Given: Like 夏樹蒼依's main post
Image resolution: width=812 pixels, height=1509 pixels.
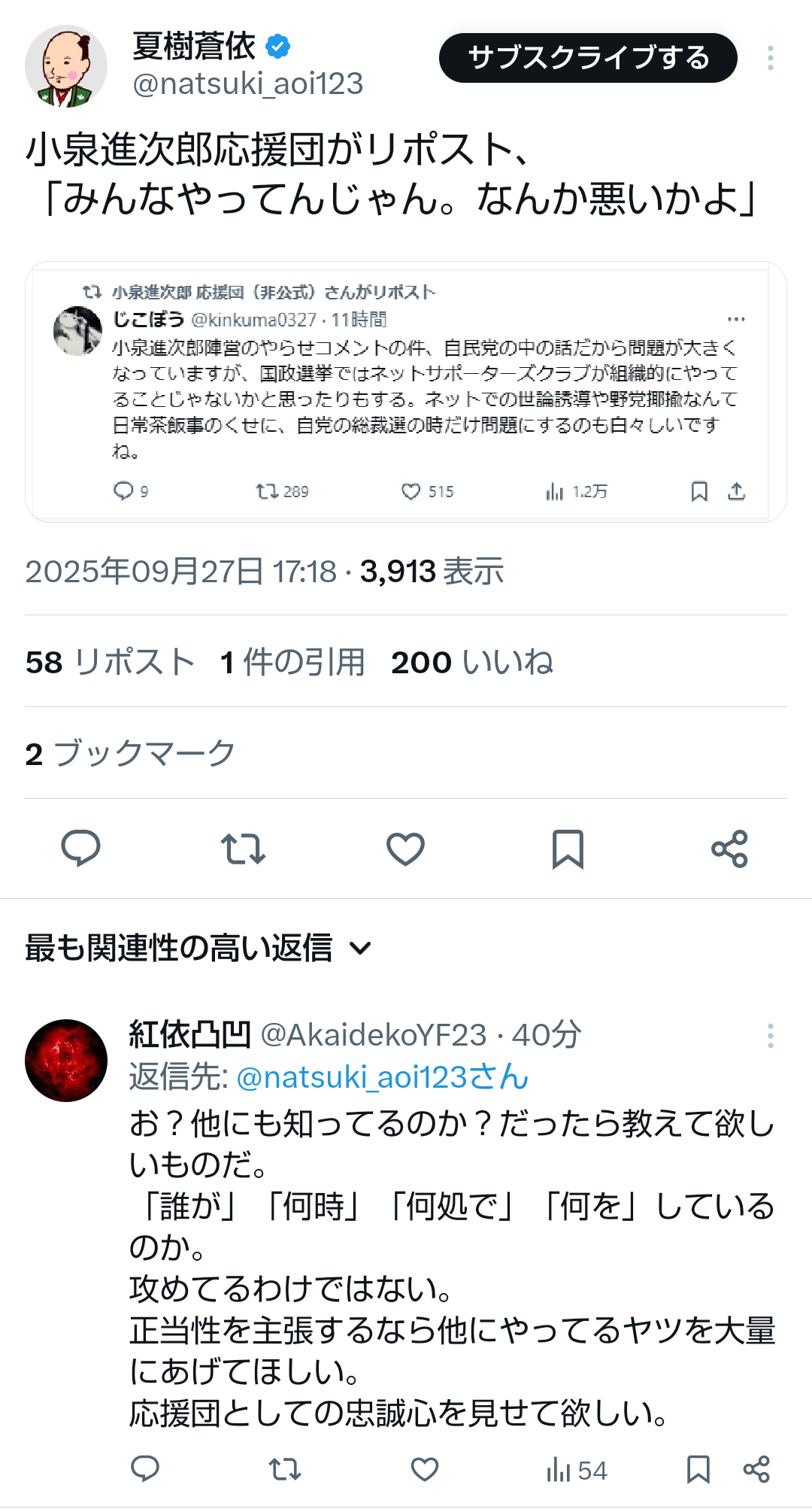Looking at the screenshot, I should click(405, 849).
